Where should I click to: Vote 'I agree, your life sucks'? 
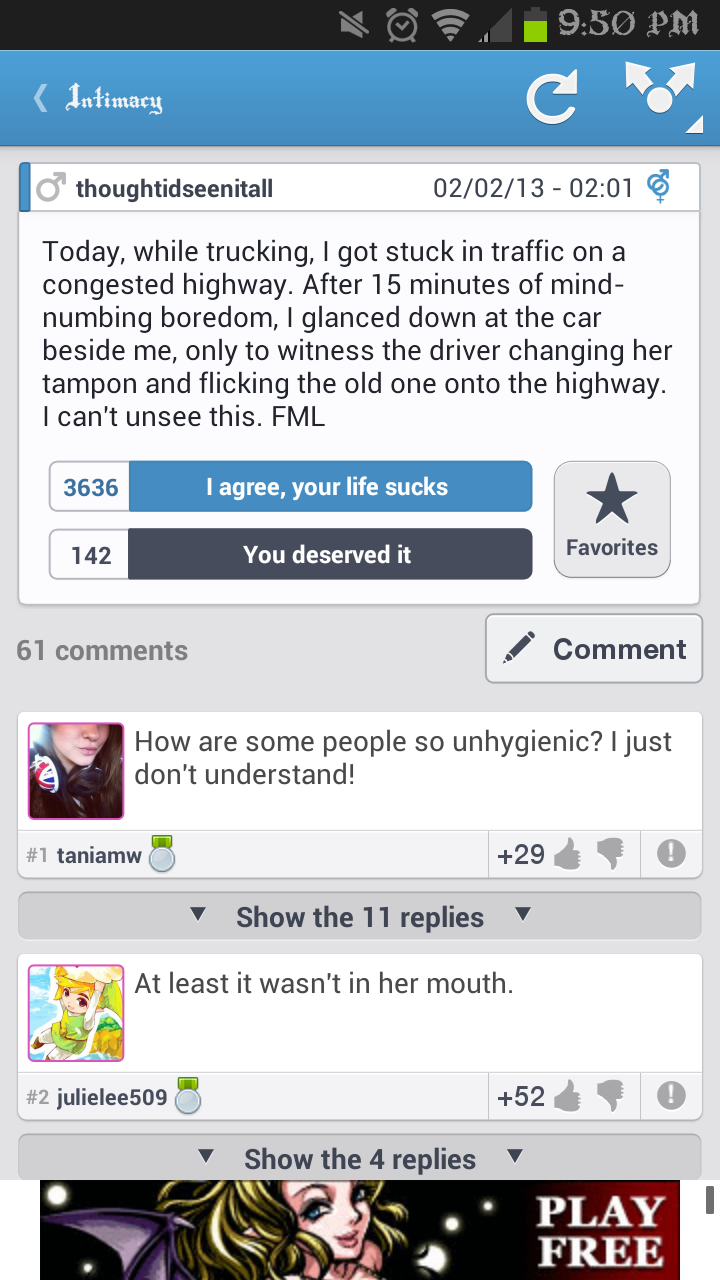click(330, 486)
